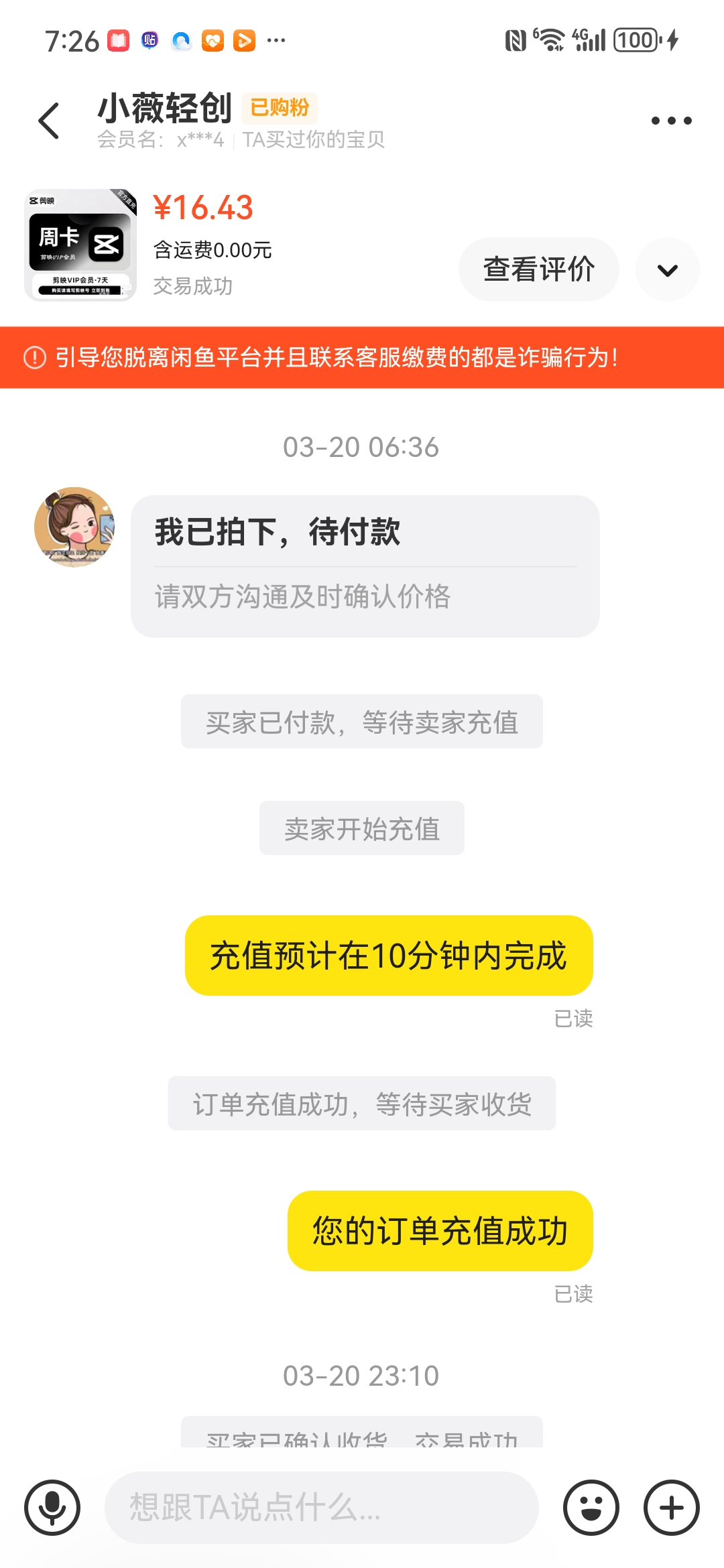Open the 剪映周卡 product thumbnail
Image resolution: width=724 pixels, height=1568 pixels.
coord(80,245)
